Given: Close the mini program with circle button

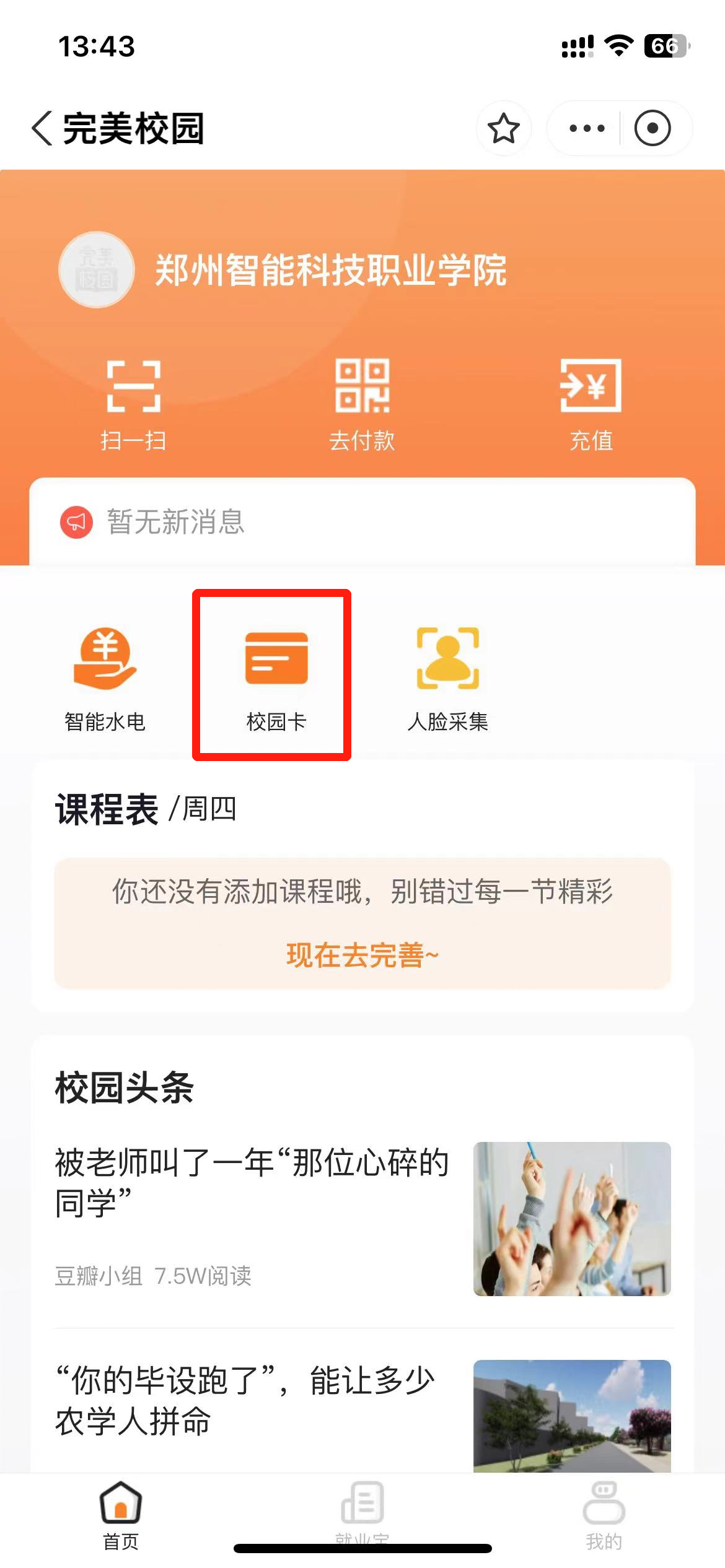Looking at the screenshot, I should pyautogui.click(x=652, y=128).
